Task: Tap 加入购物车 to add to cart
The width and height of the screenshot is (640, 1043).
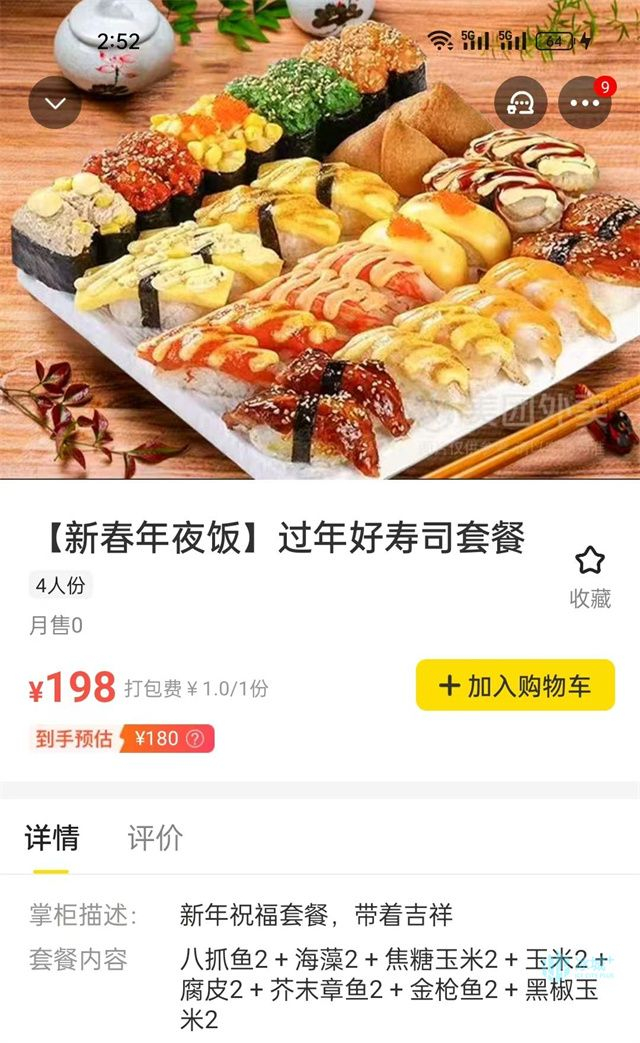Action: pos(516,685)
